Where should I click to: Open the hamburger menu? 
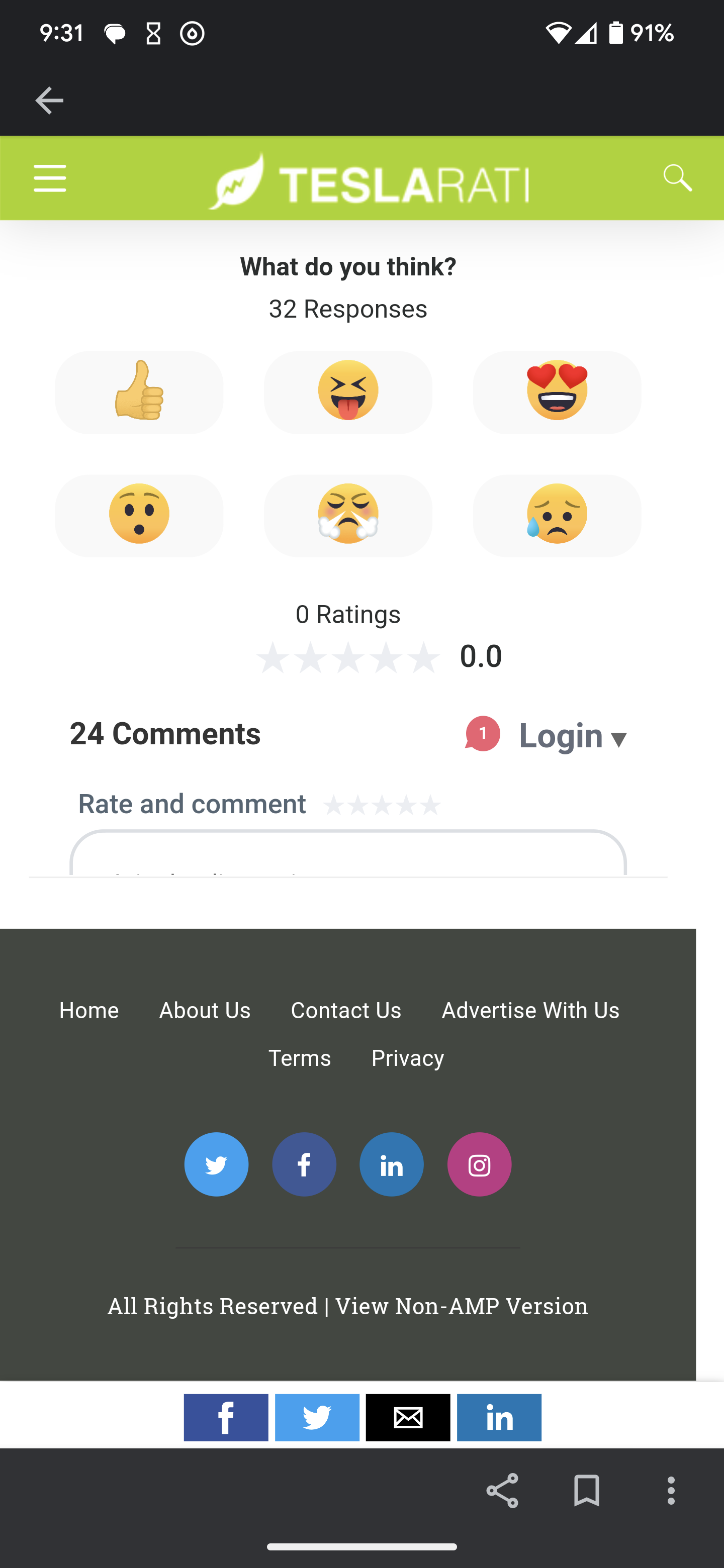(x=50, y=178)
